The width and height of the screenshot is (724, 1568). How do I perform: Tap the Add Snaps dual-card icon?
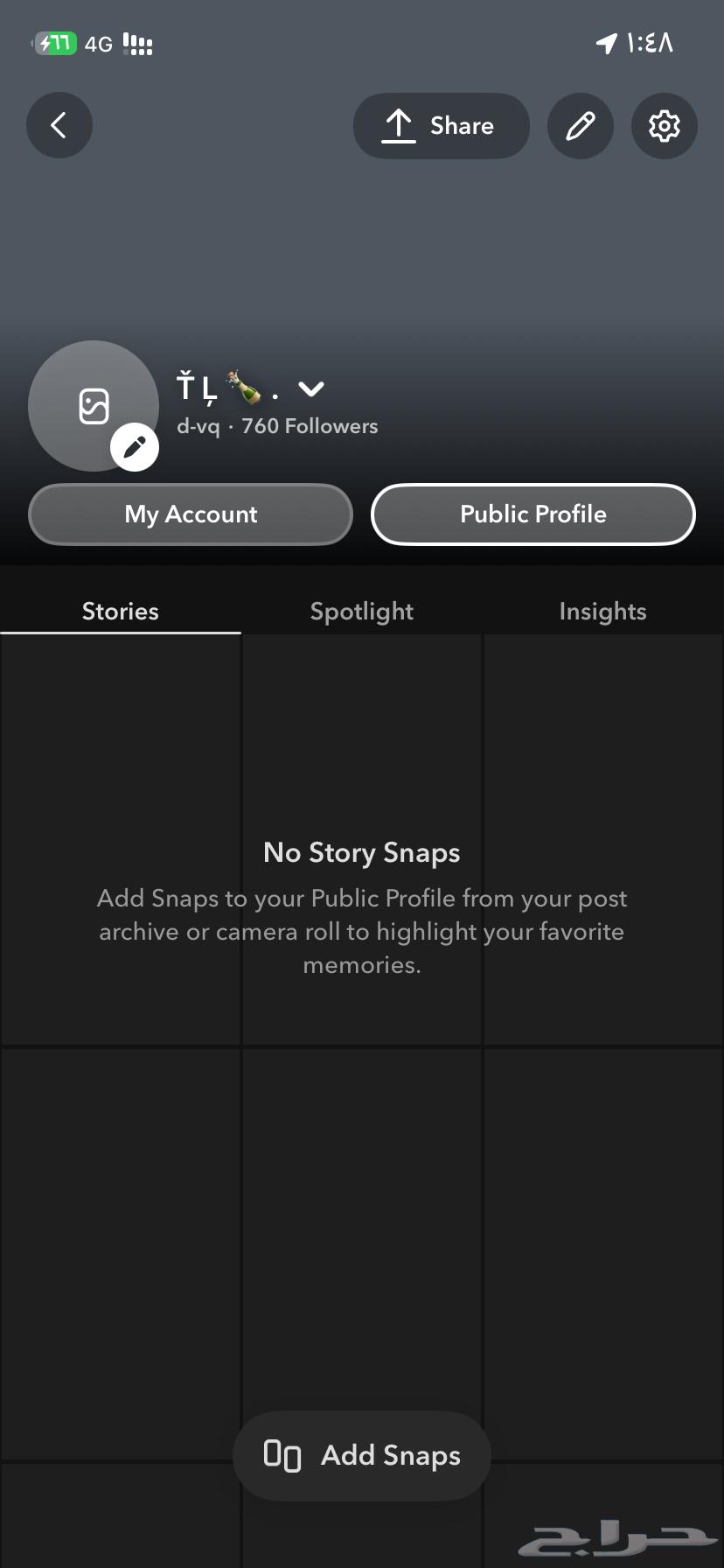[x=282, y=1455]
